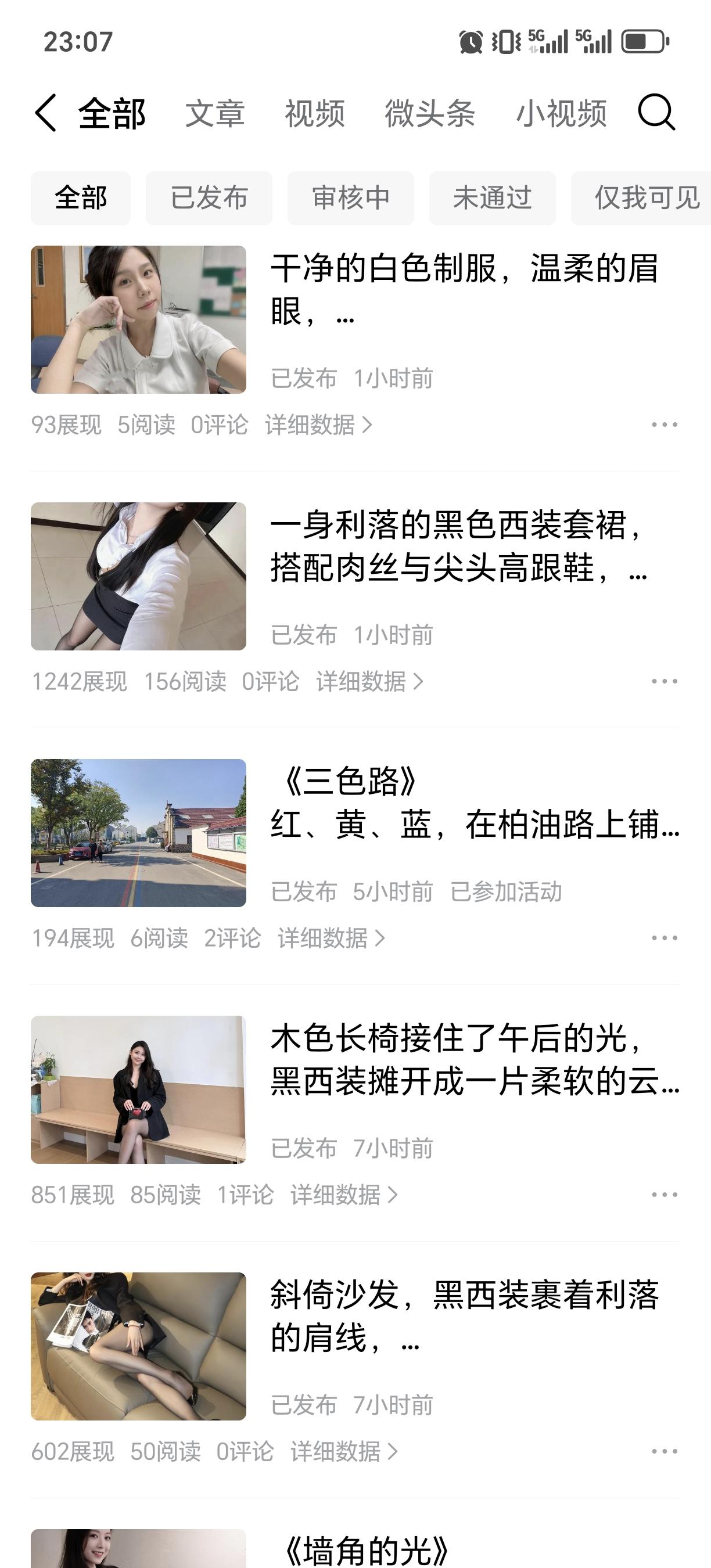
Task: Select the 全部 filter chip
Action: tap(80, 197)
